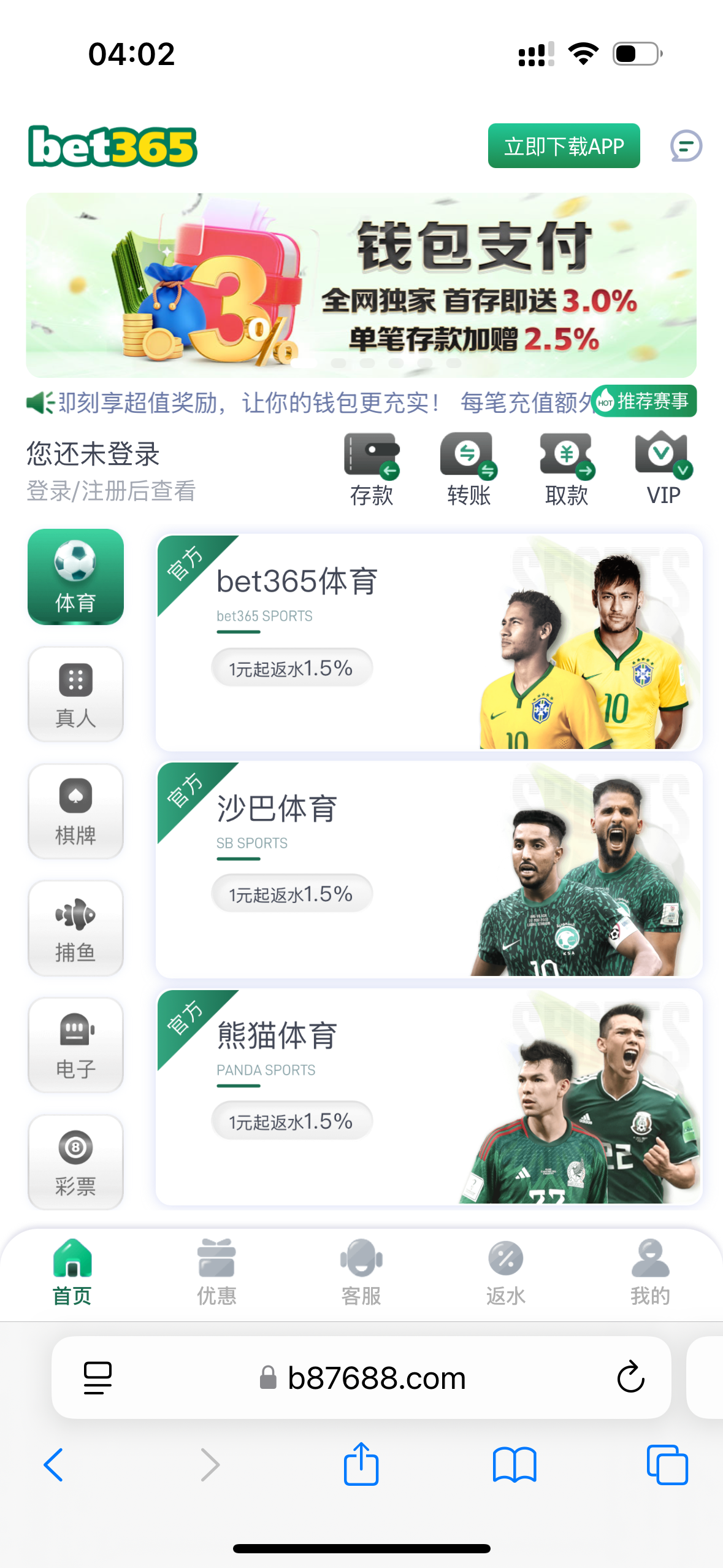Switch to the 电子 slots category
The height and width of the screenshot is (1568, 723).
click(75, 1045)
